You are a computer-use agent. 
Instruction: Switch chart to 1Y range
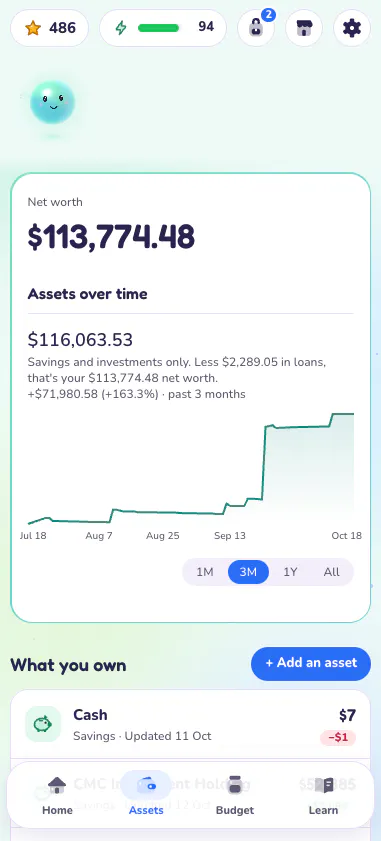tap(290, 572)
